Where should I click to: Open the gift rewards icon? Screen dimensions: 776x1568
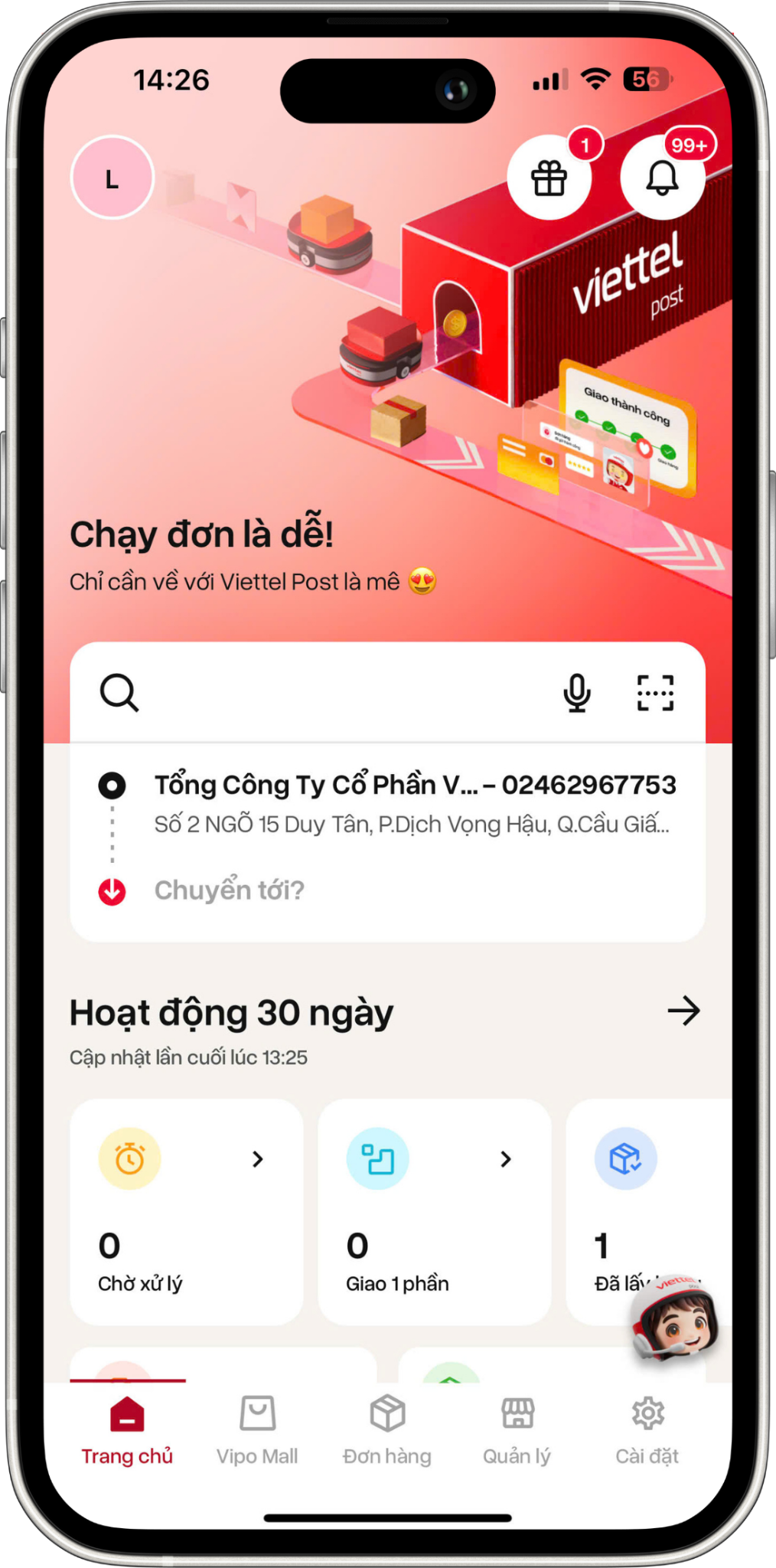click(549, 179)
